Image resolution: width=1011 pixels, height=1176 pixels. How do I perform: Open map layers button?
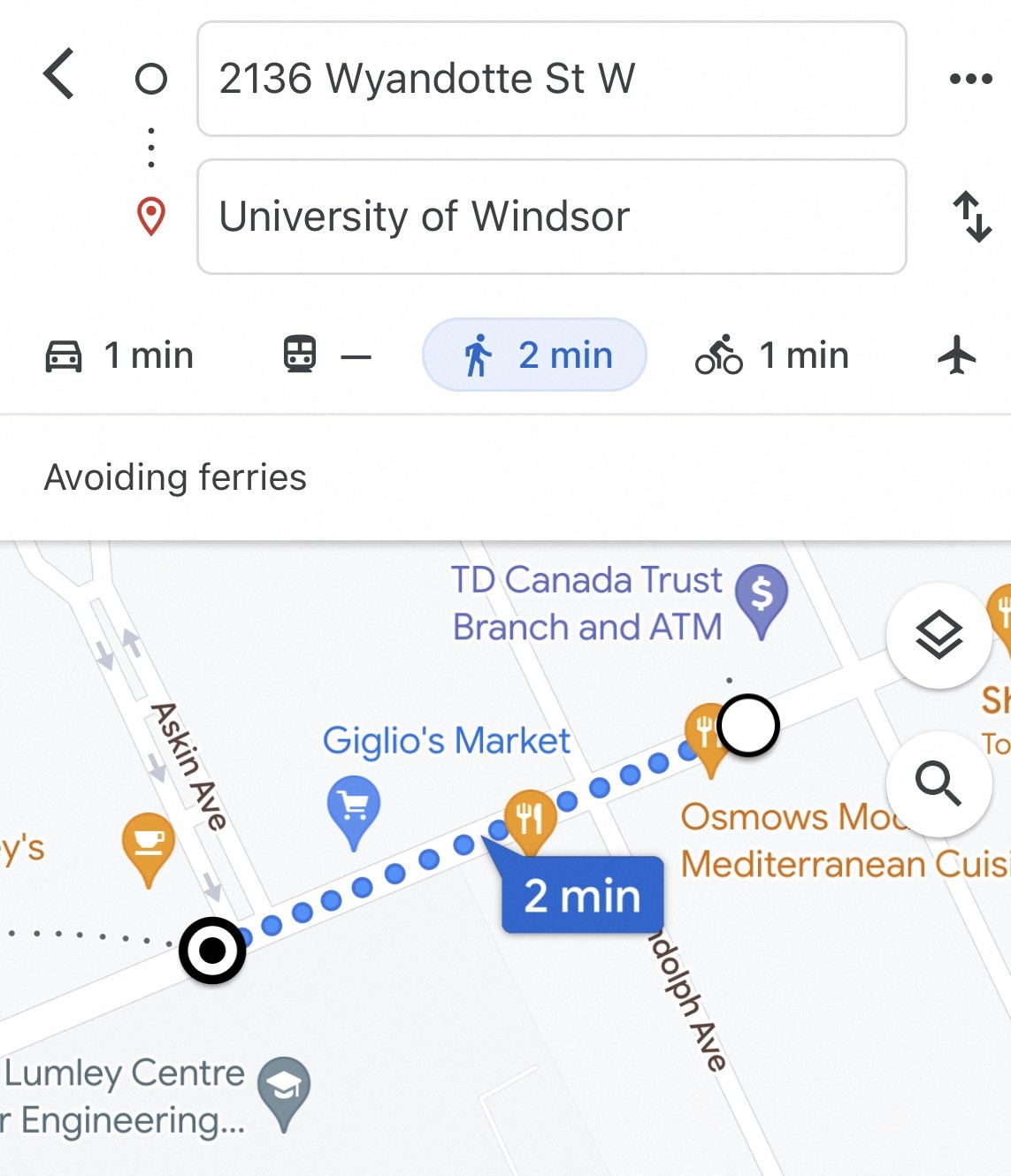(x=938, y=635)
